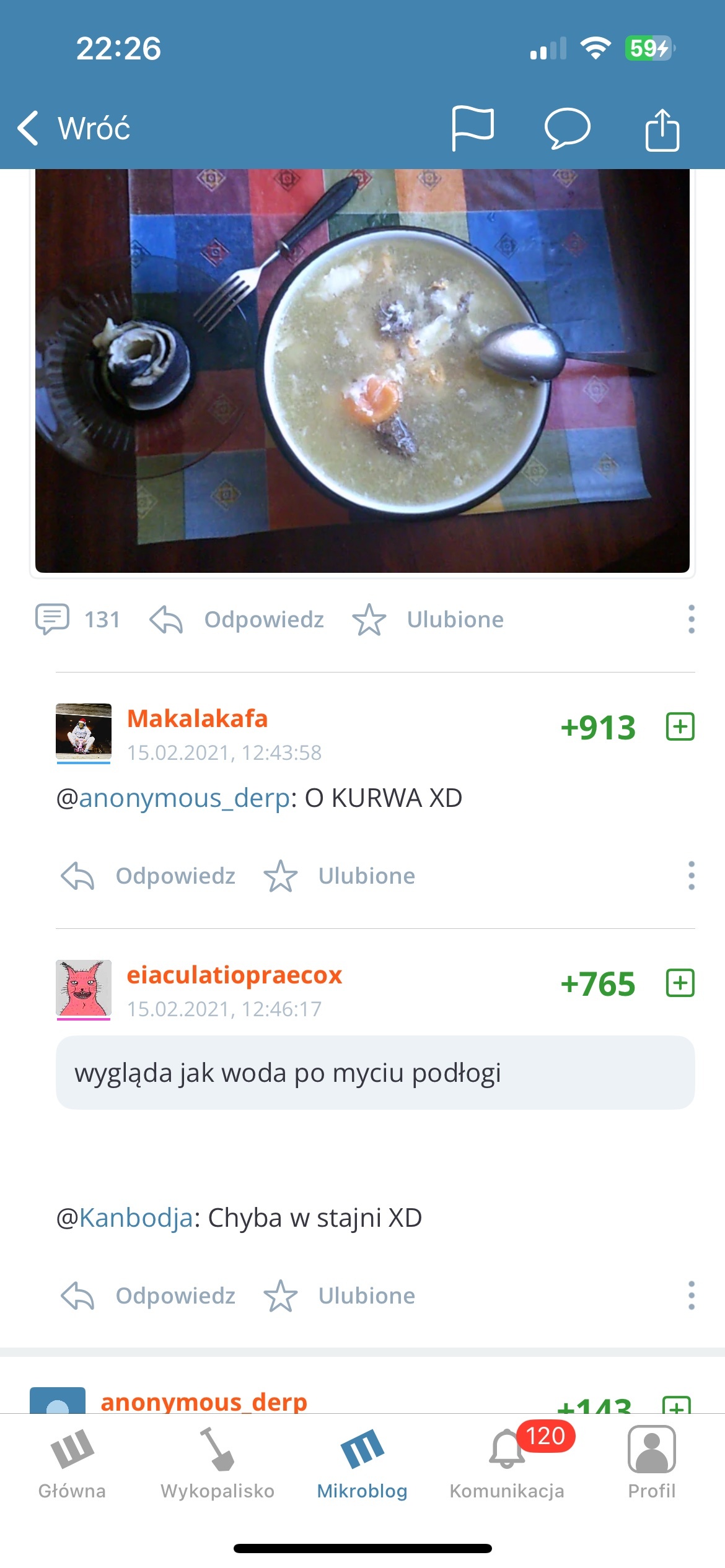Add Makalakafa's comment to Ulubione
Viewport: 725px width, 1568px height.
click(340, 876)
